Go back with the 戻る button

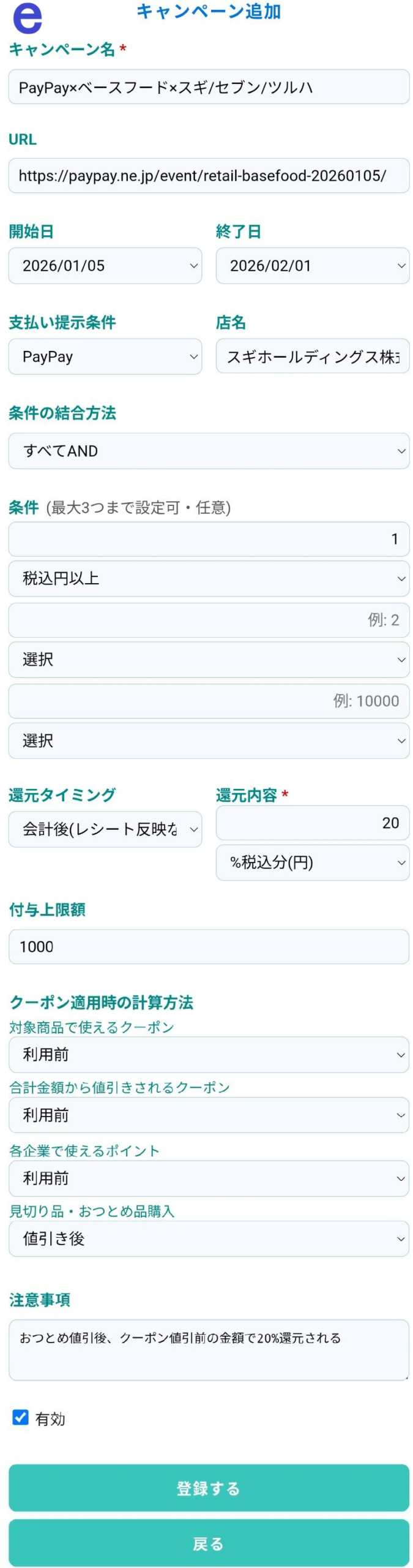coord(208,1543)
